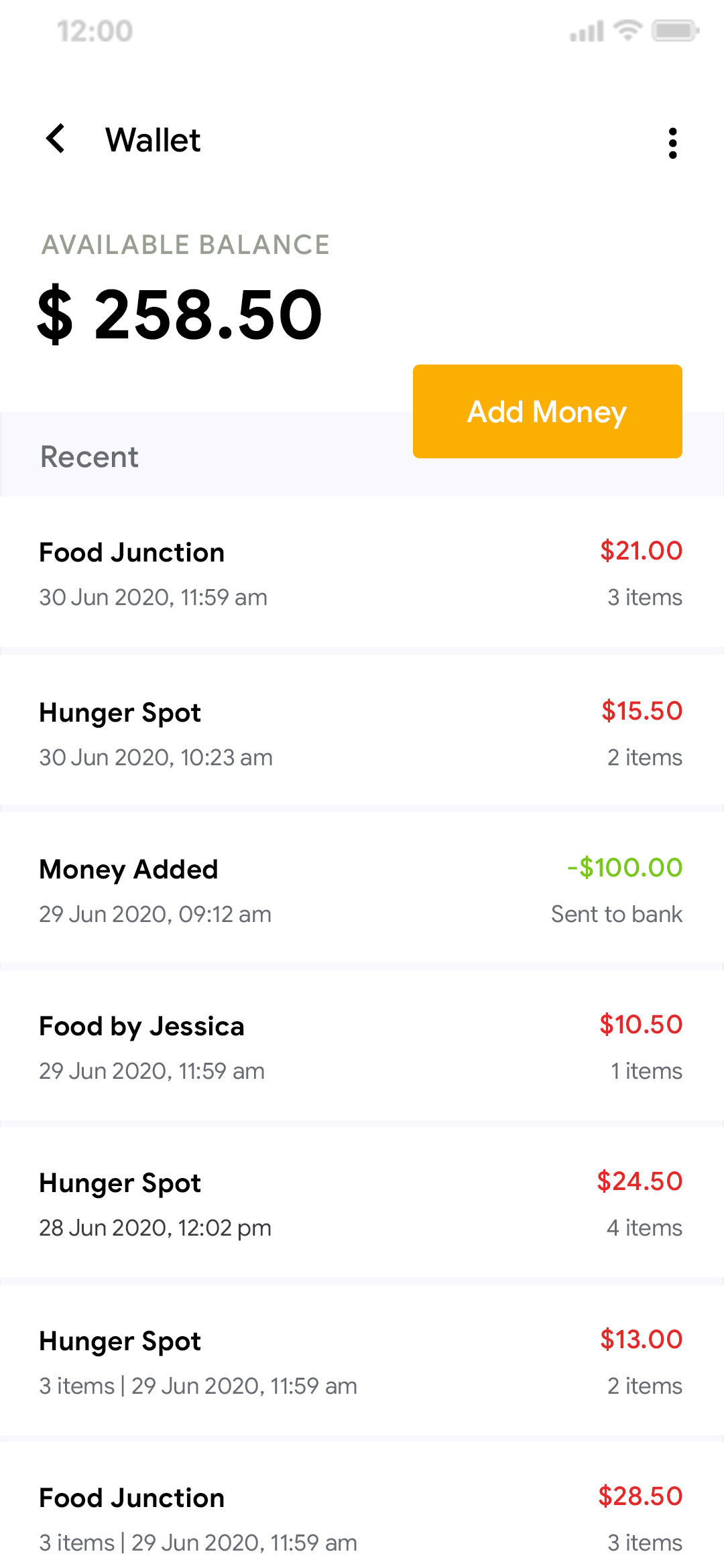This screenshot has width=724, height=1568.
Task: Tap AVAILABLE BALANCE label
Action: 185,245
